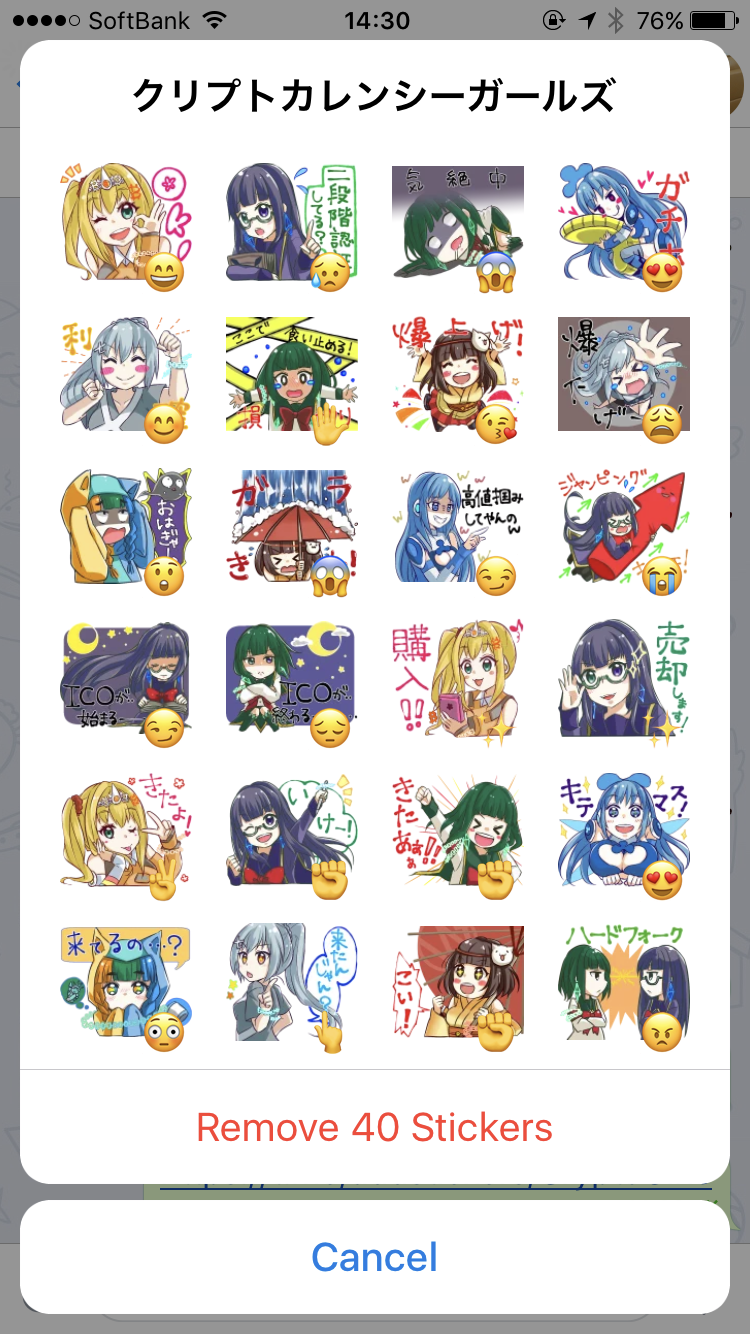Choose the ハードフォーク sticker
The height and width of the screenshot is (1334, 750).
pyautogui.click(x=624, y=982)
